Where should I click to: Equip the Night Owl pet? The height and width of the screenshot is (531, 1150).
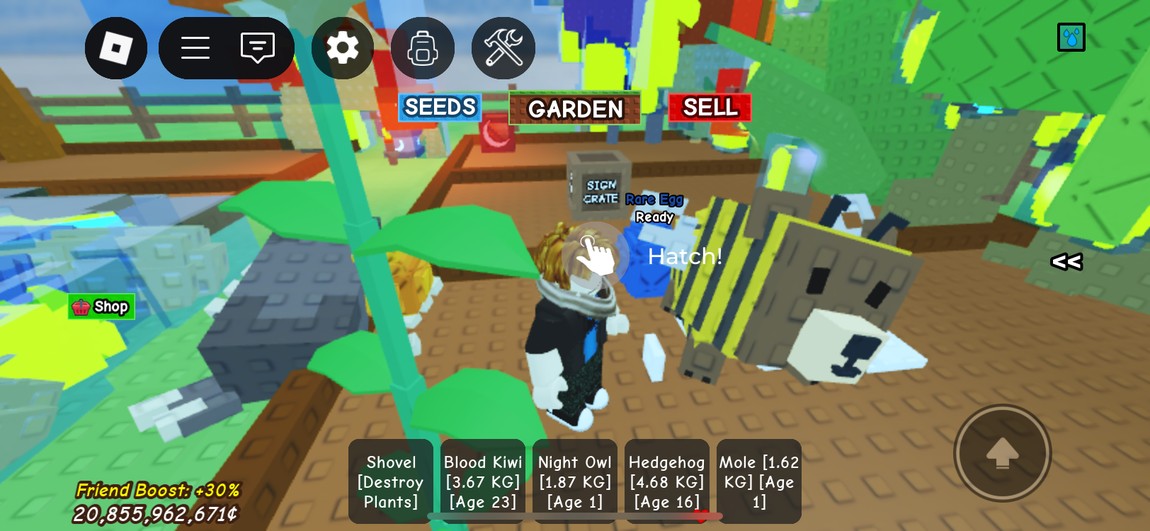pos(575,481)
